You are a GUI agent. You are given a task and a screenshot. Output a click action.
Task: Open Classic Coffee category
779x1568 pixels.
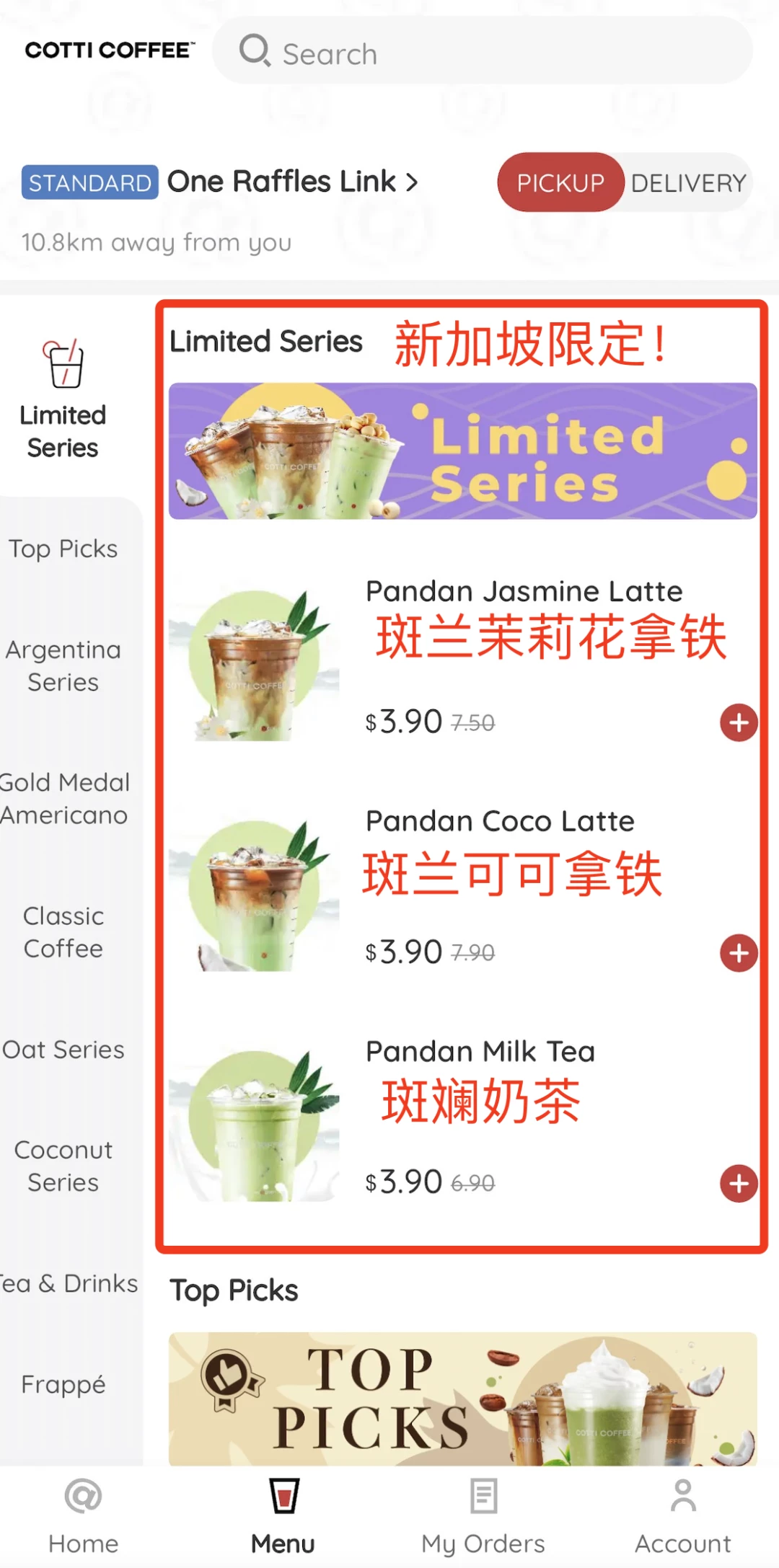click(63, 932)
